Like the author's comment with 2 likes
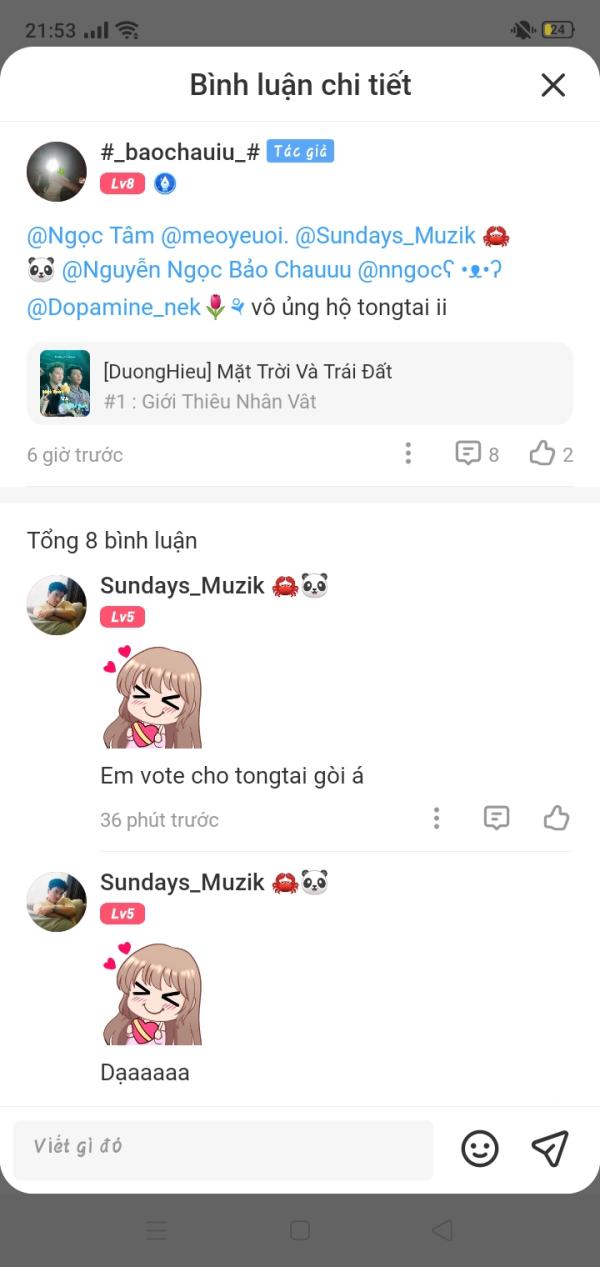The image size is (600, 1267). [x=551, y=454]
